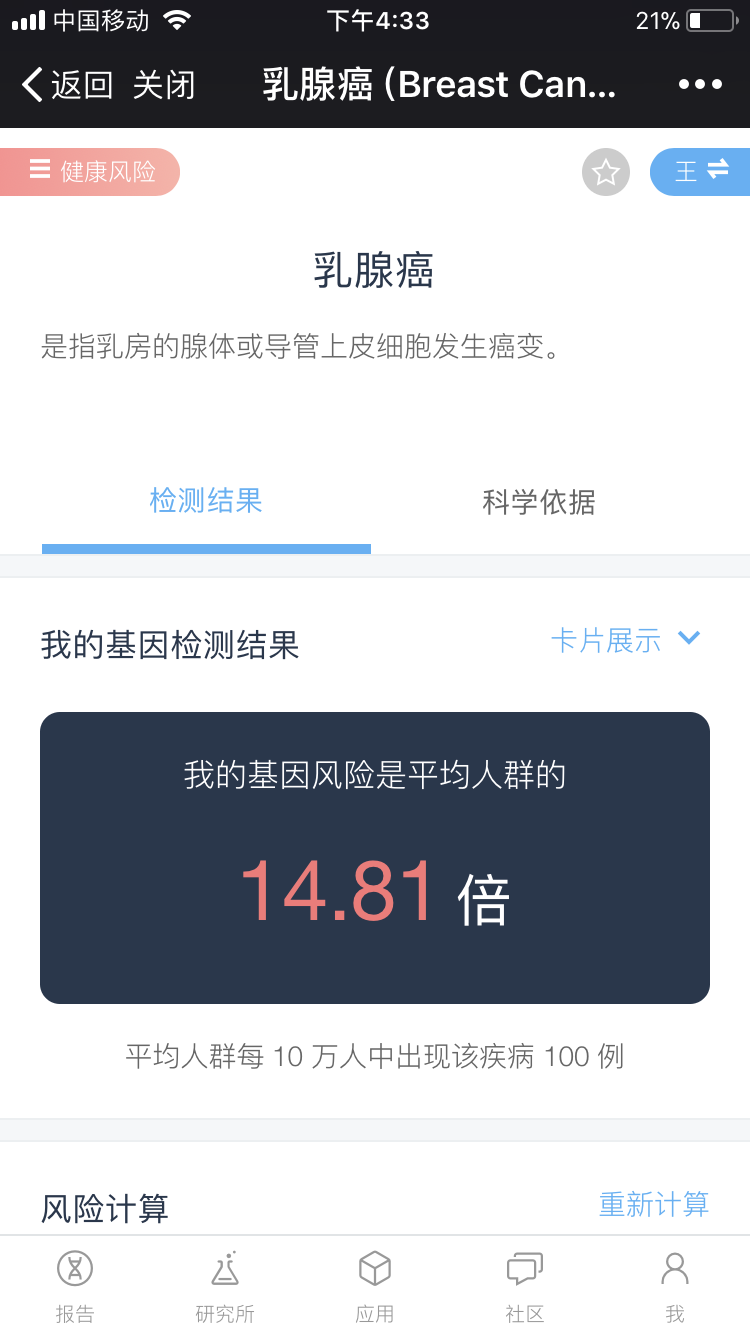Go back using the 返回 button
The height and width of the screenshot is (1334, 750).
(66, 85)
